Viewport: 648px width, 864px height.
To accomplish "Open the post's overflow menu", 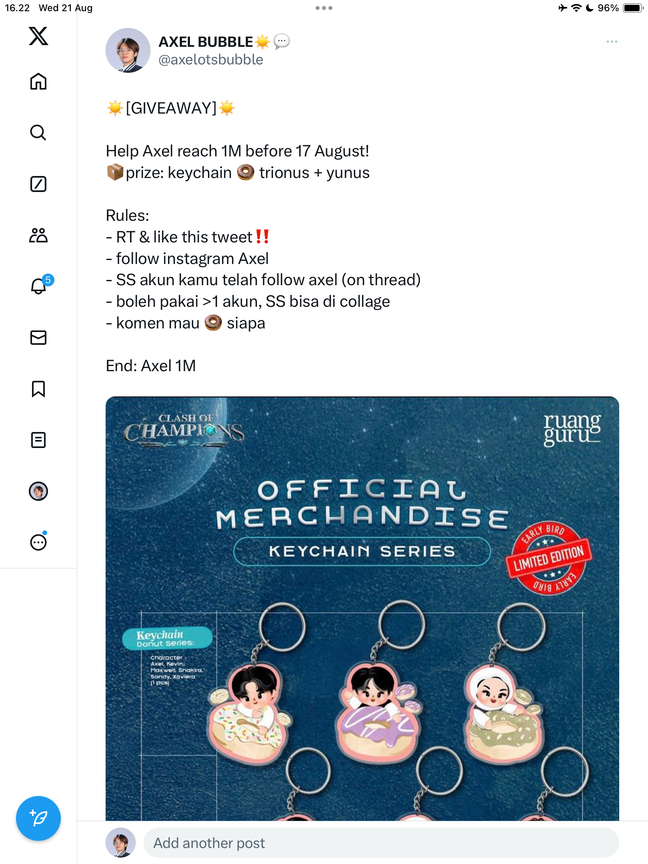I will 611,42.
